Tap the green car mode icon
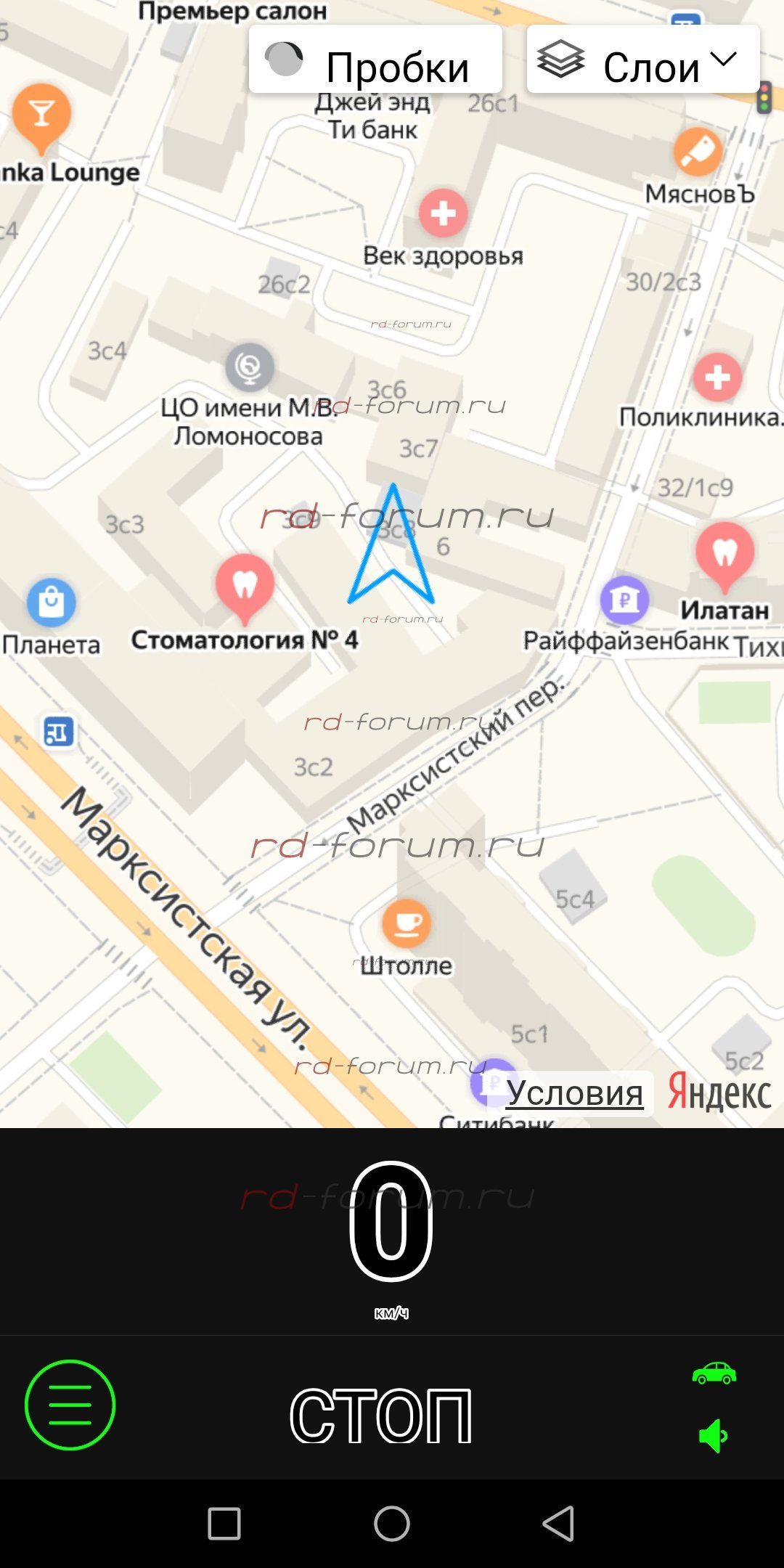 coord(714,1373)
